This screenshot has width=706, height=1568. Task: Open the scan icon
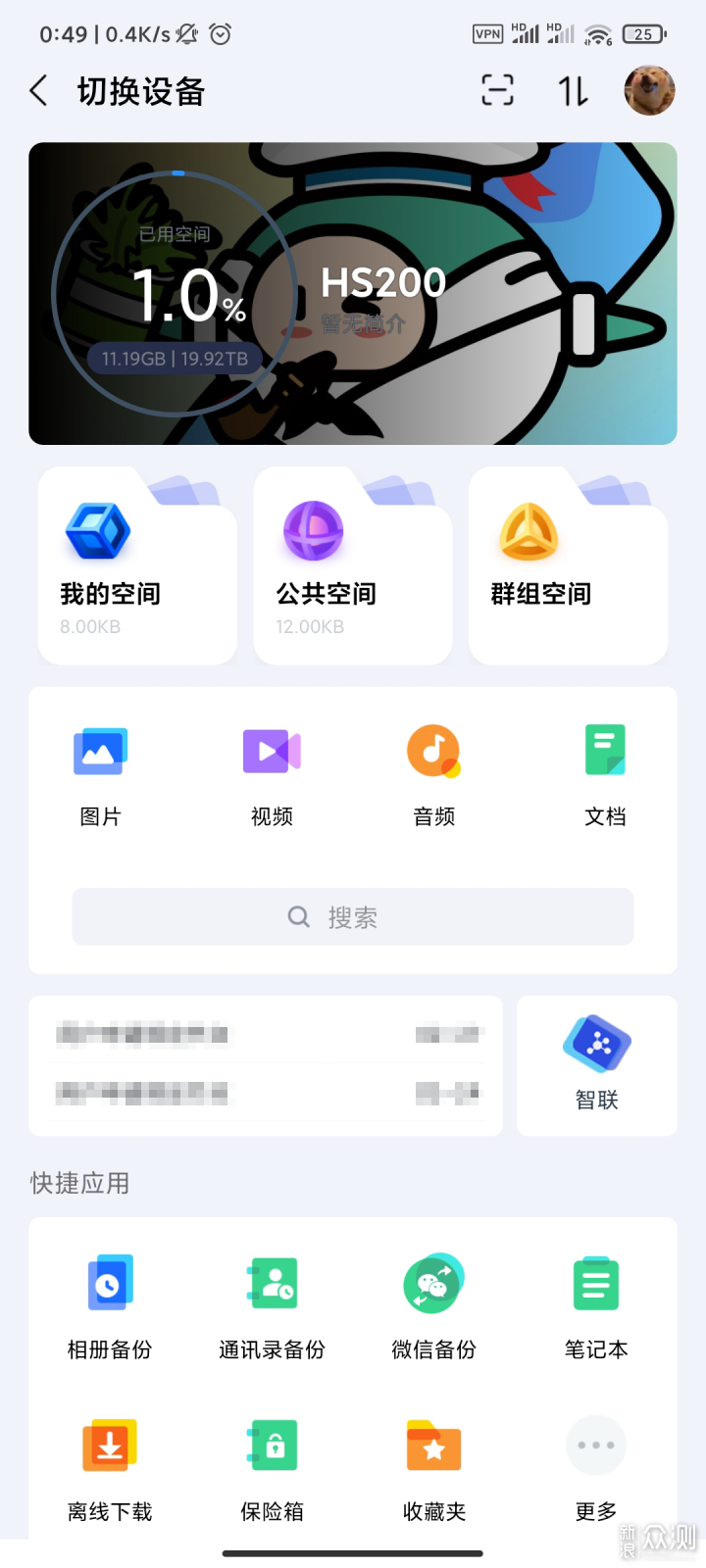(498, 91)
